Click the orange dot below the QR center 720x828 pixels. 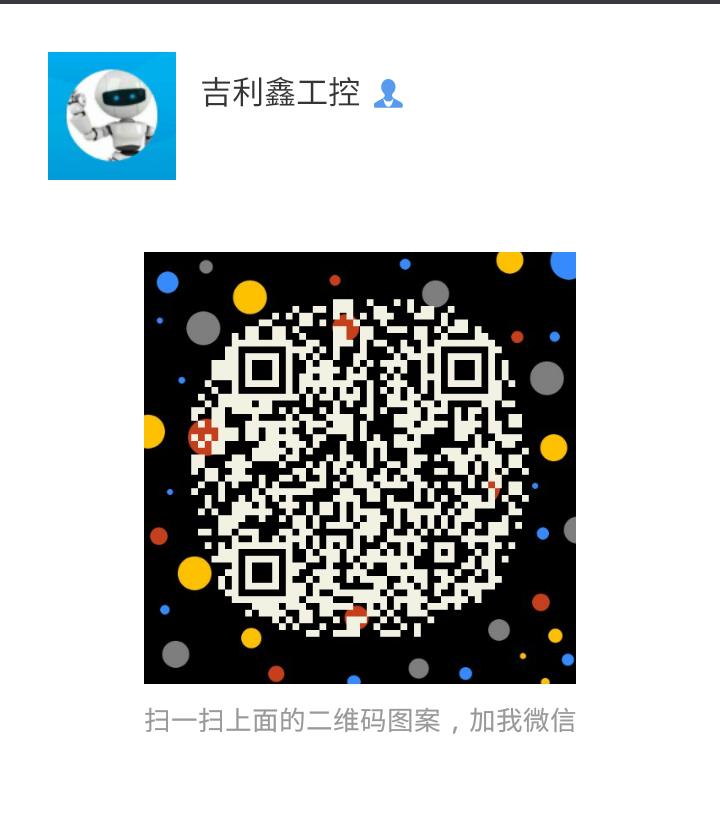tap(356, 614)
